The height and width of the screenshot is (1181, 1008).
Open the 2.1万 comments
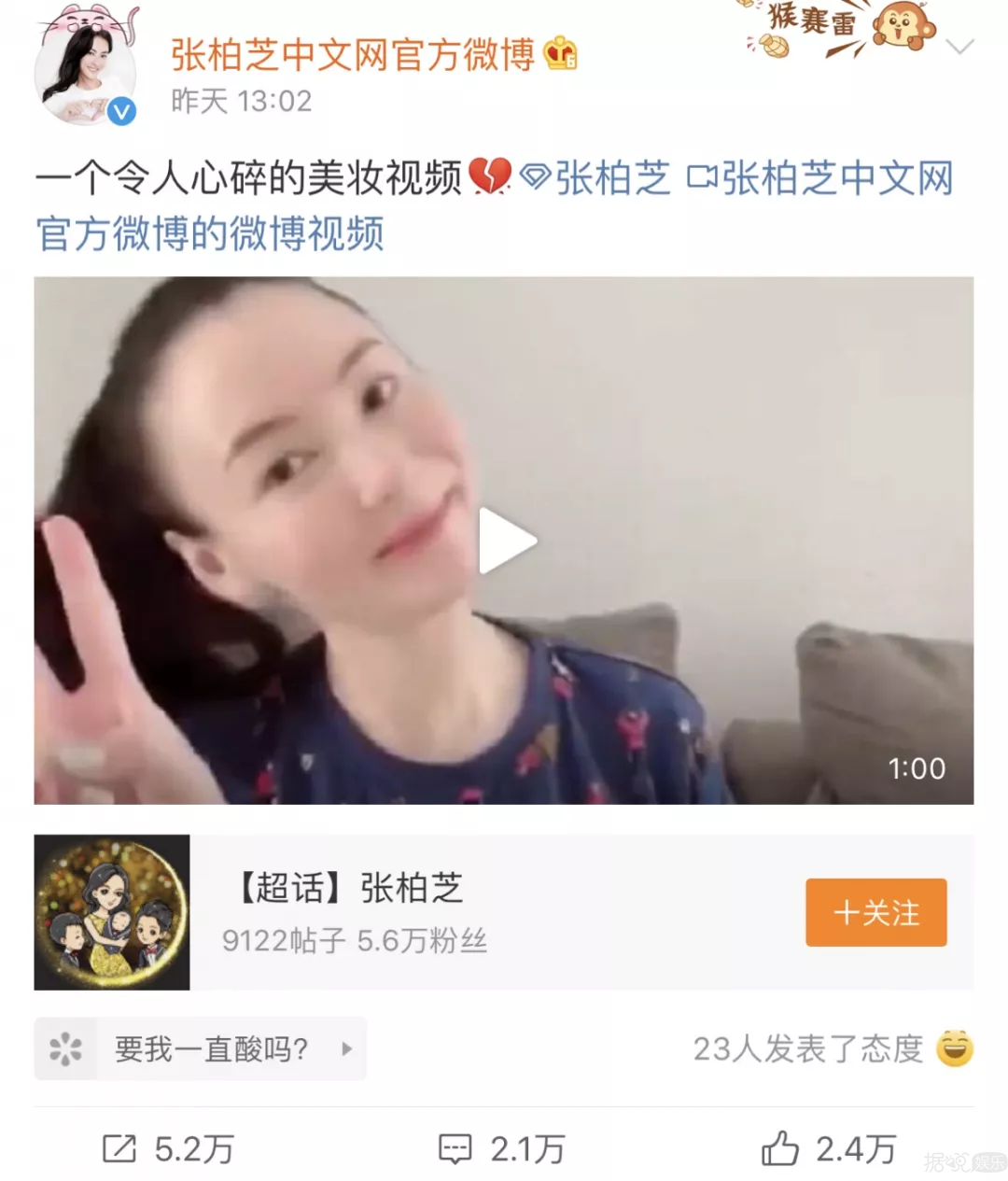(502, 1149)
